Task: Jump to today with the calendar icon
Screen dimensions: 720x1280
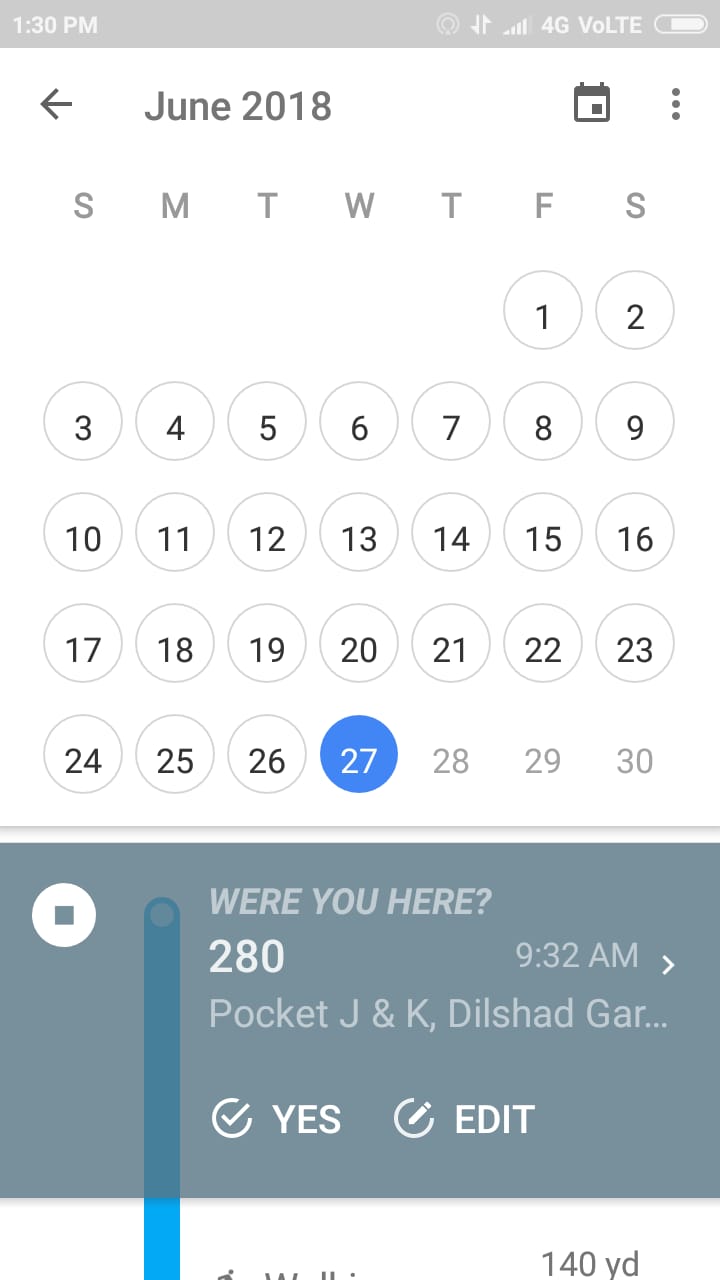Action: click(592, 104)
